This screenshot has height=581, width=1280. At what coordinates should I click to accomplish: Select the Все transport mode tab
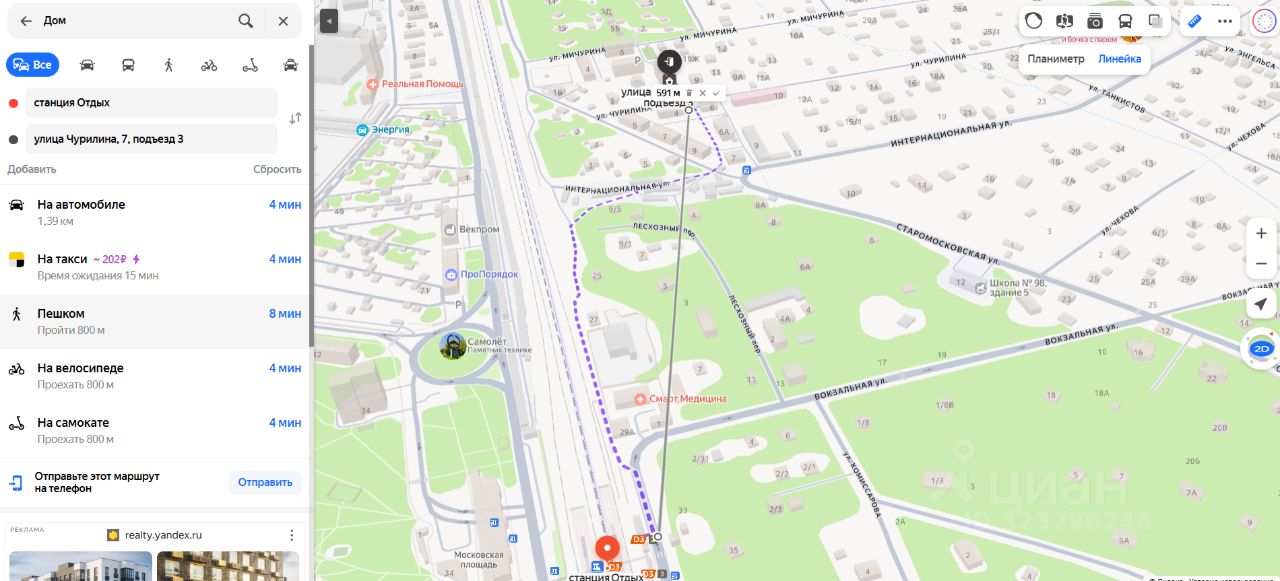point(32,65)
